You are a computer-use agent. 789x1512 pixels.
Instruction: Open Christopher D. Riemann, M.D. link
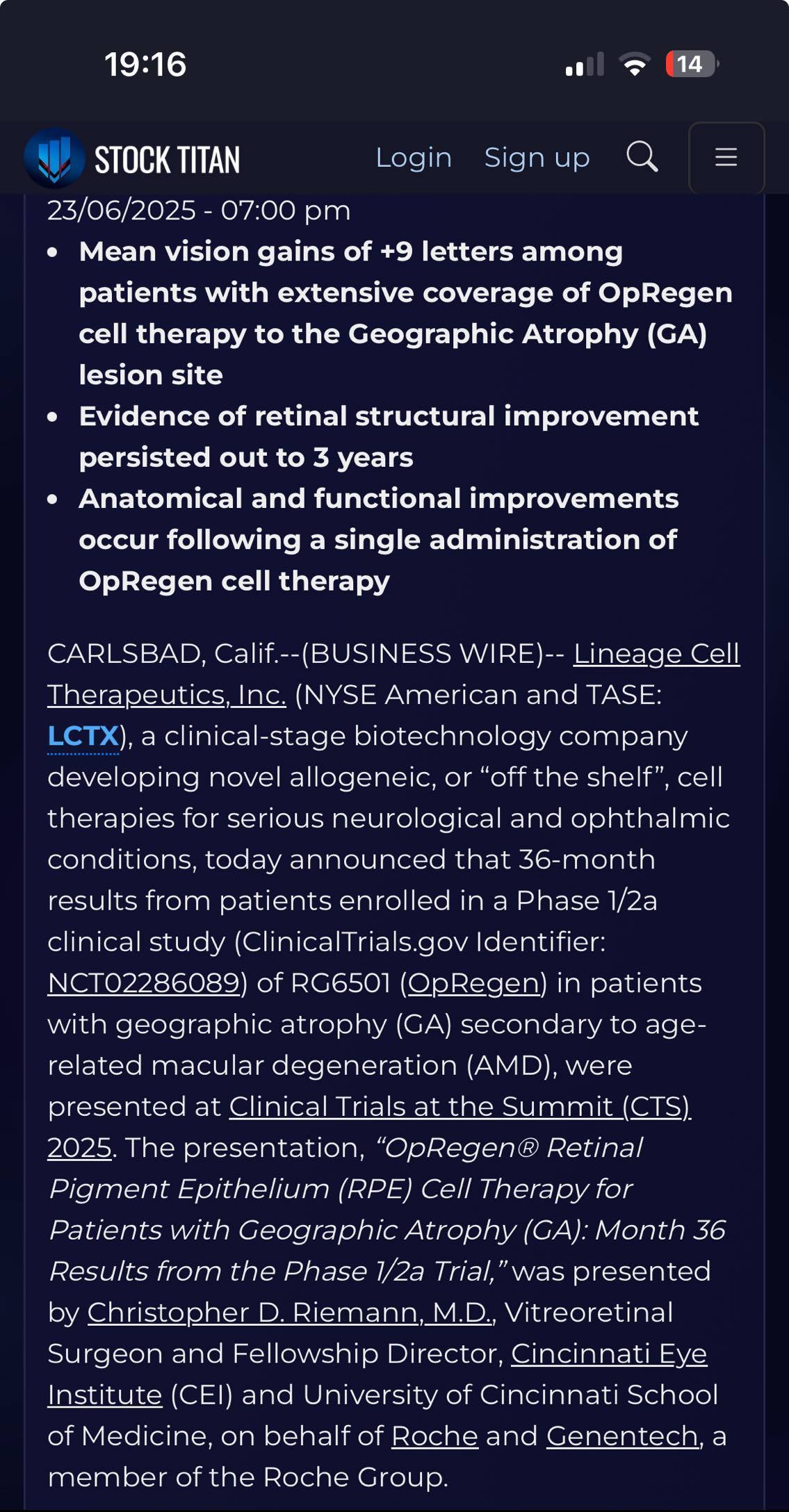(290, 1313)
